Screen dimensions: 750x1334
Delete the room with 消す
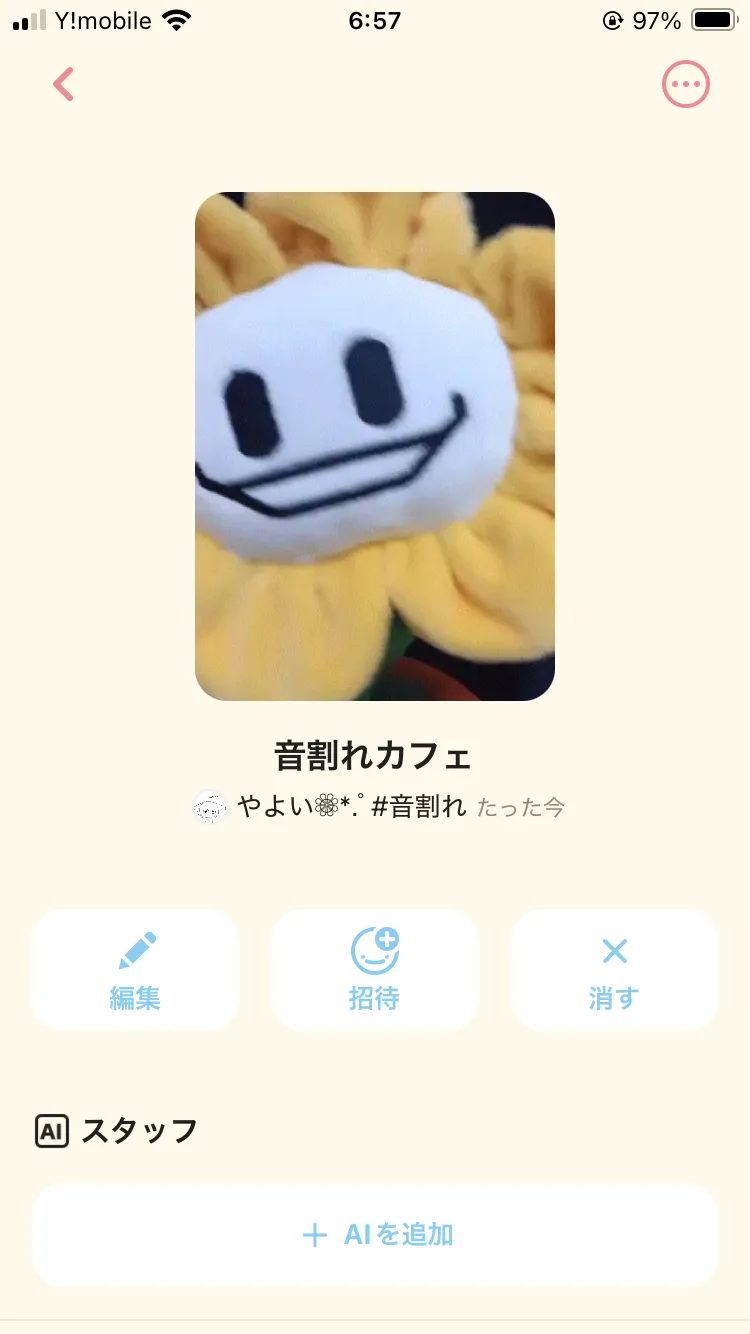click(x=614, y=969)
